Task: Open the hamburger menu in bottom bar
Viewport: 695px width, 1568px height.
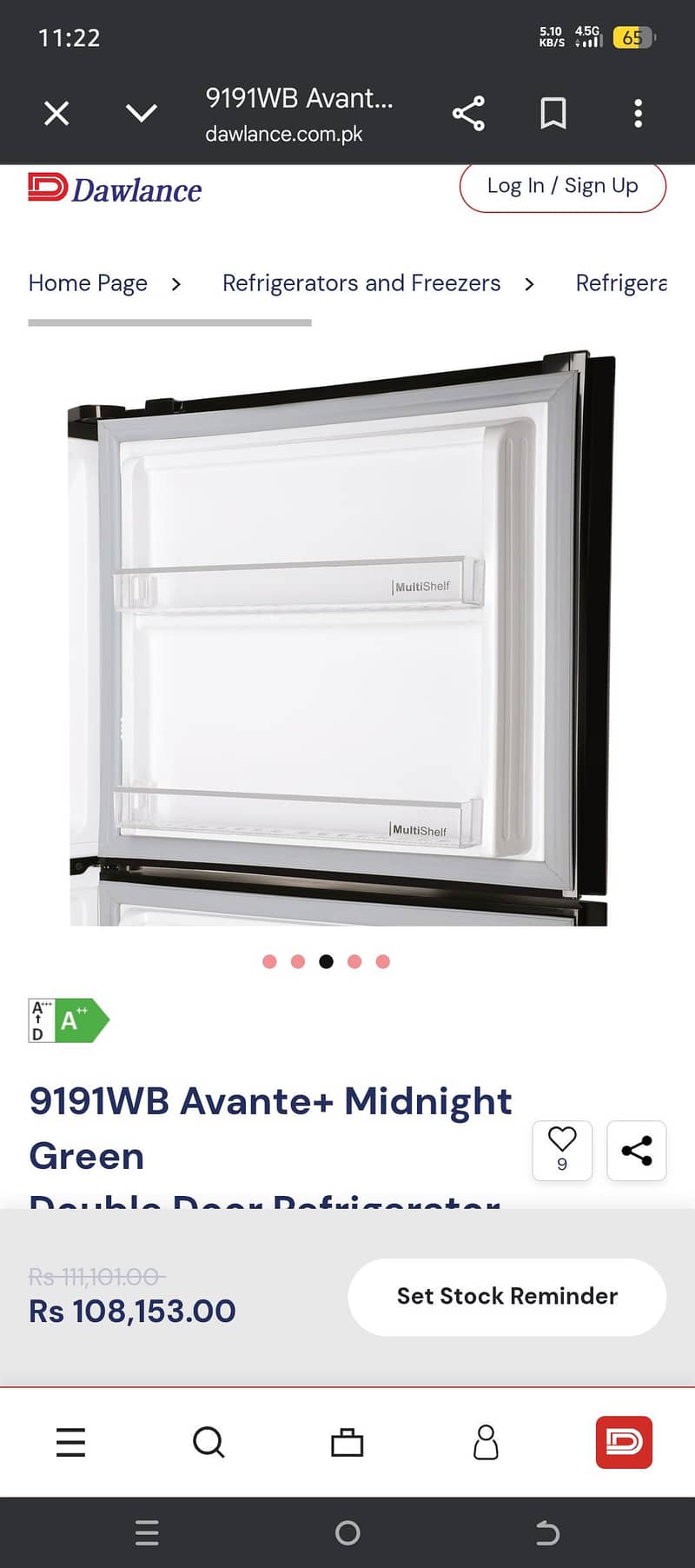Action: pos(70,1443)
